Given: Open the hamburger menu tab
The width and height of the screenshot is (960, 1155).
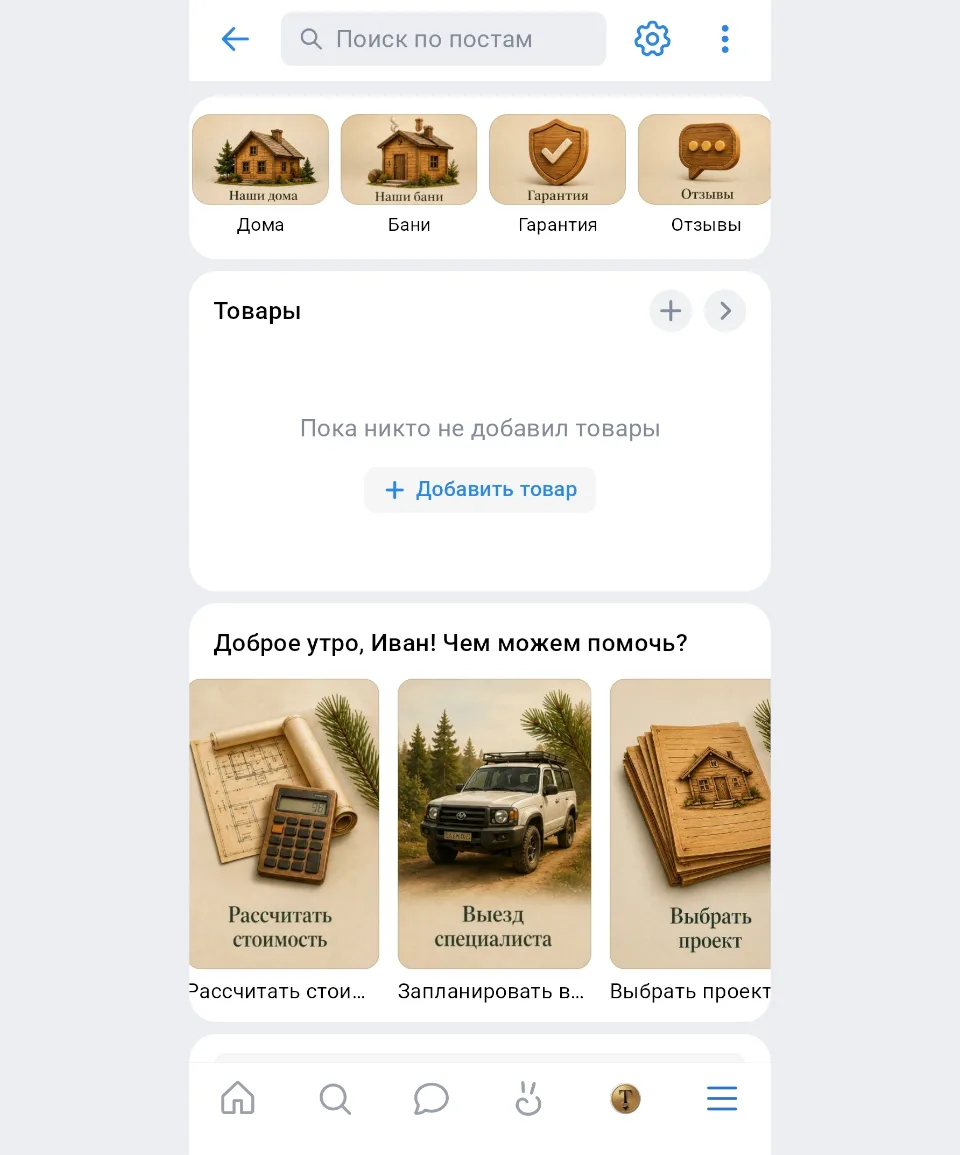Looking at the screenshot, I should pyautogui.click(x=722, y=1098).
